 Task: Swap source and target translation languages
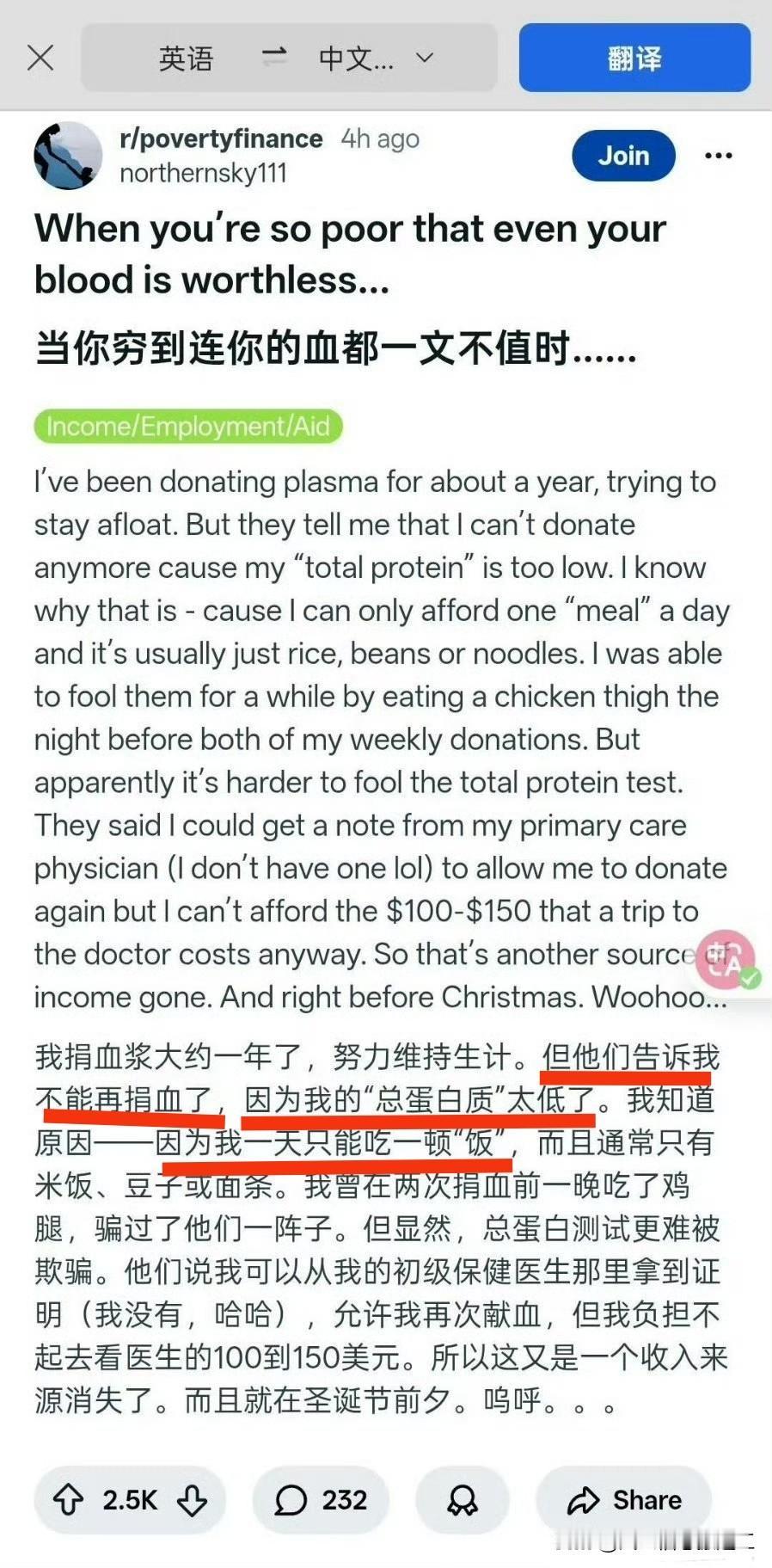pyautogui.click(x=275, y=58)
